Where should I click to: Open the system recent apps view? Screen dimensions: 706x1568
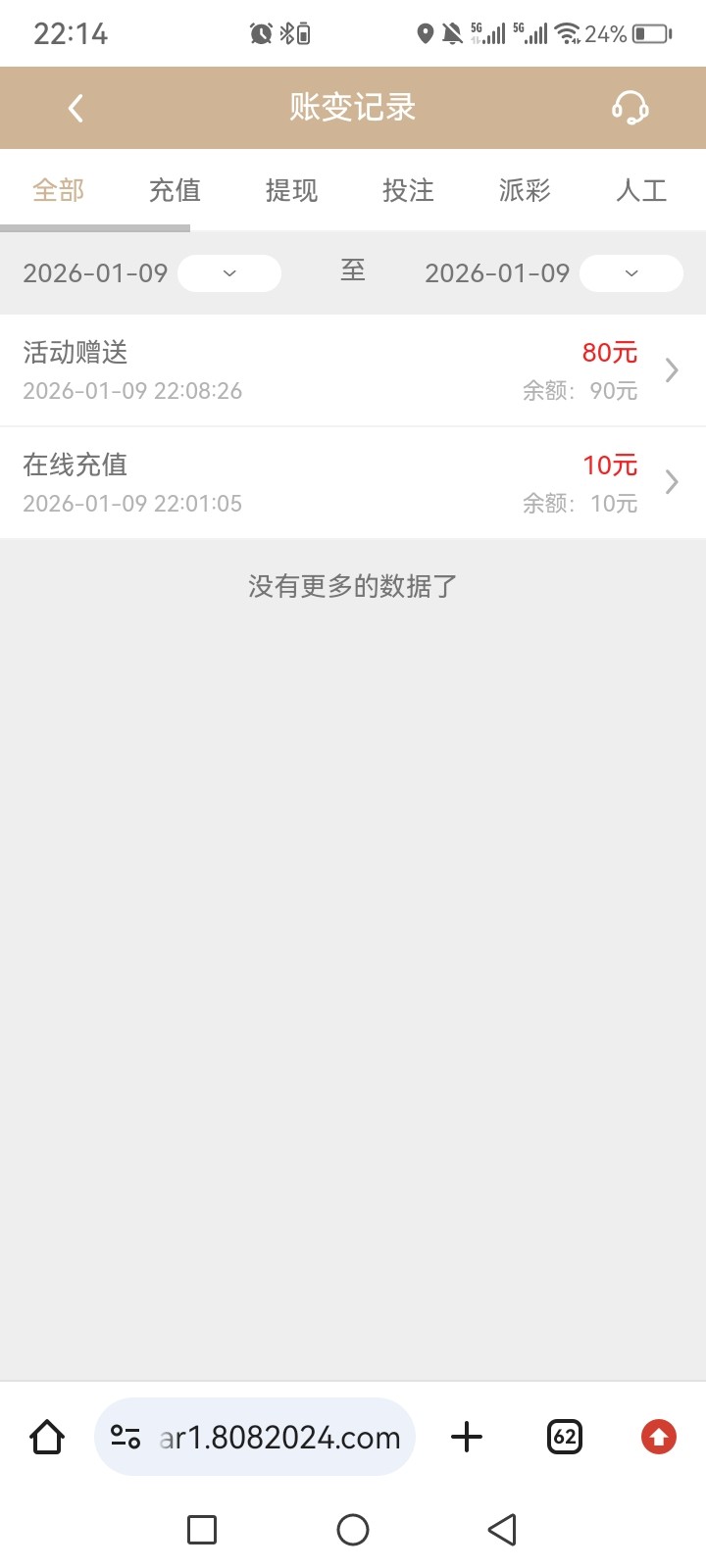point(202,1530)
